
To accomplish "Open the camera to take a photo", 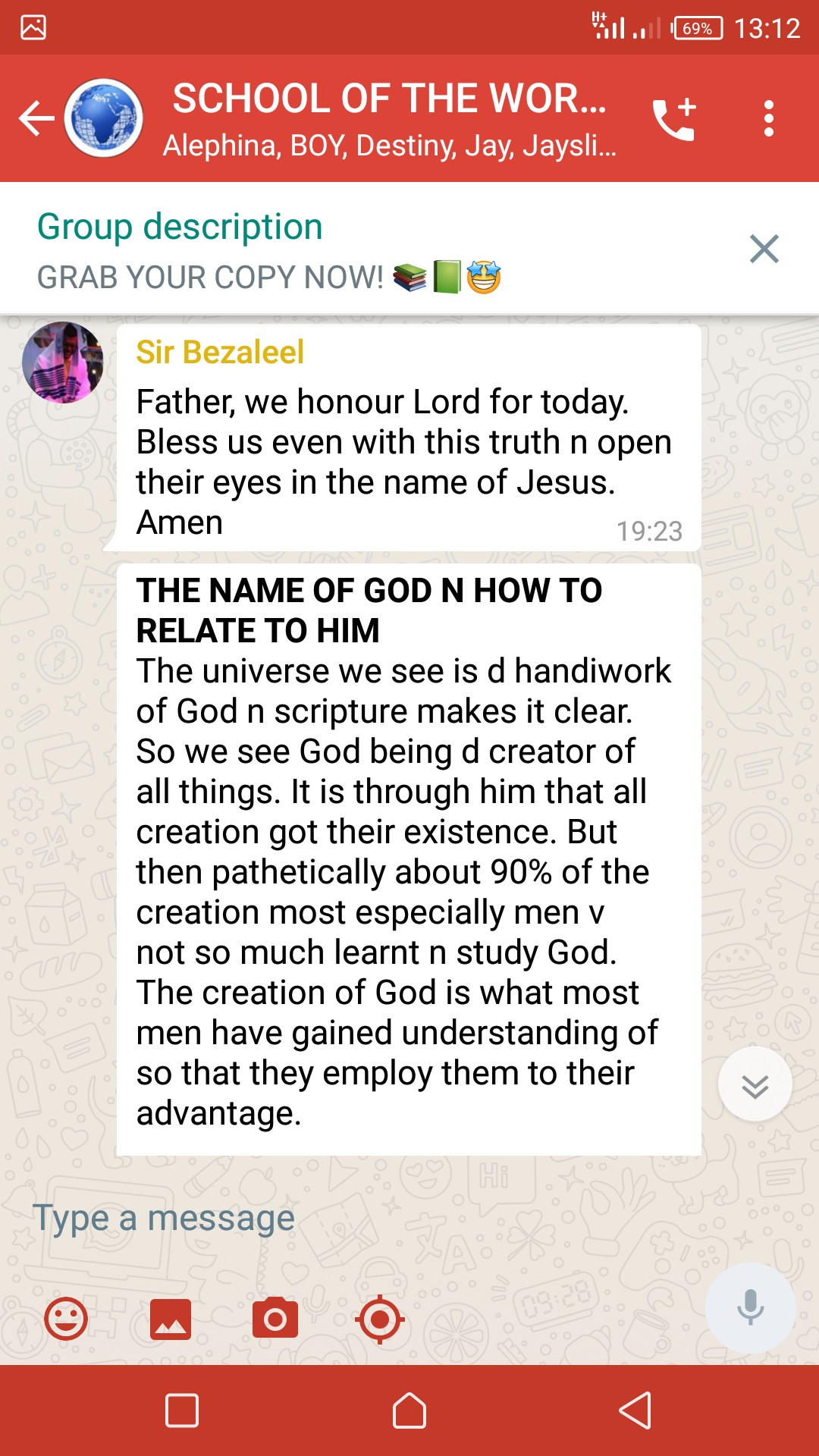I will [275, 1319].
